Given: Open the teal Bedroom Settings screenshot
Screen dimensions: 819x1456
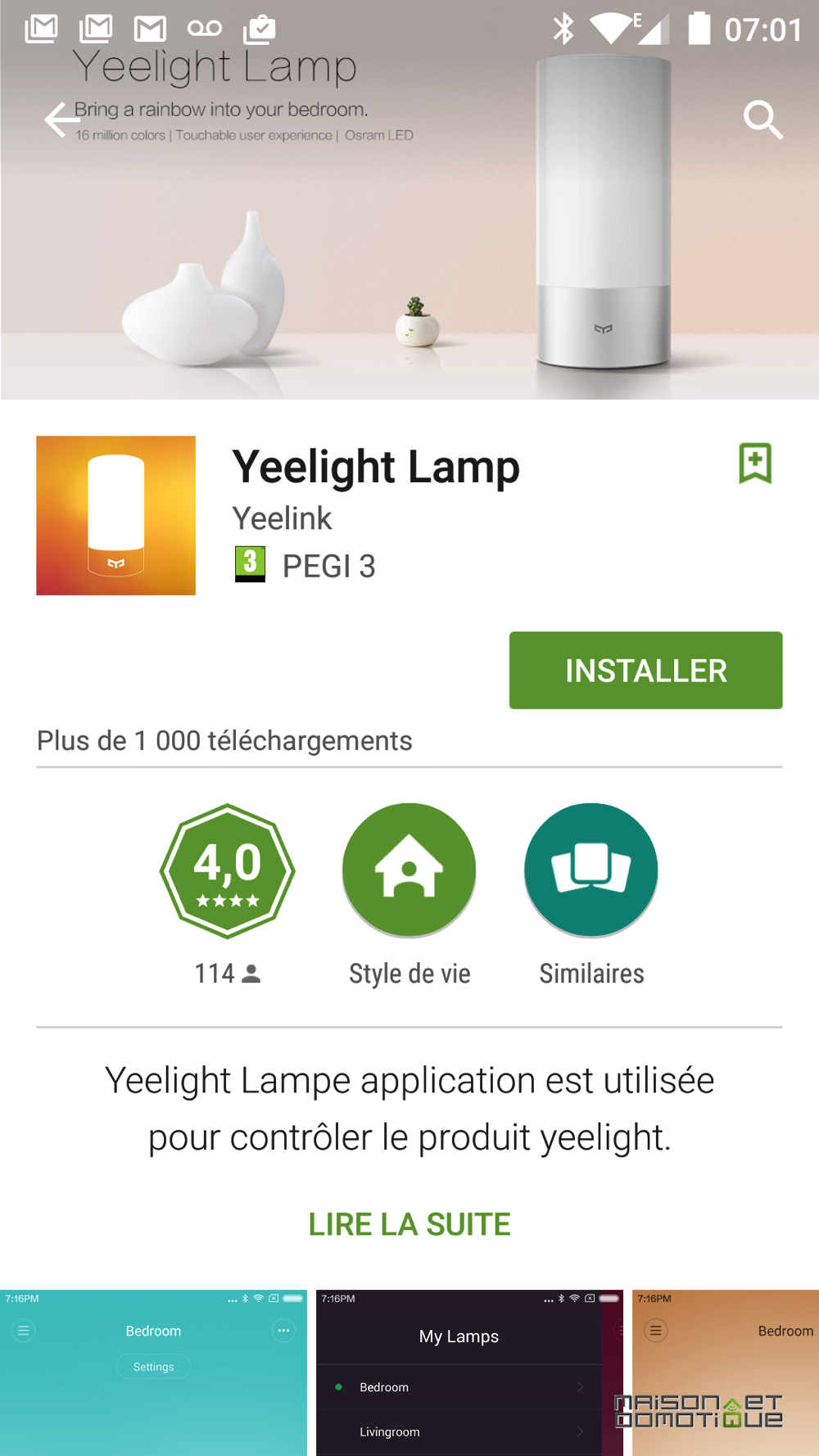Looking at the screenshot, I should (x=153, y=1372).
